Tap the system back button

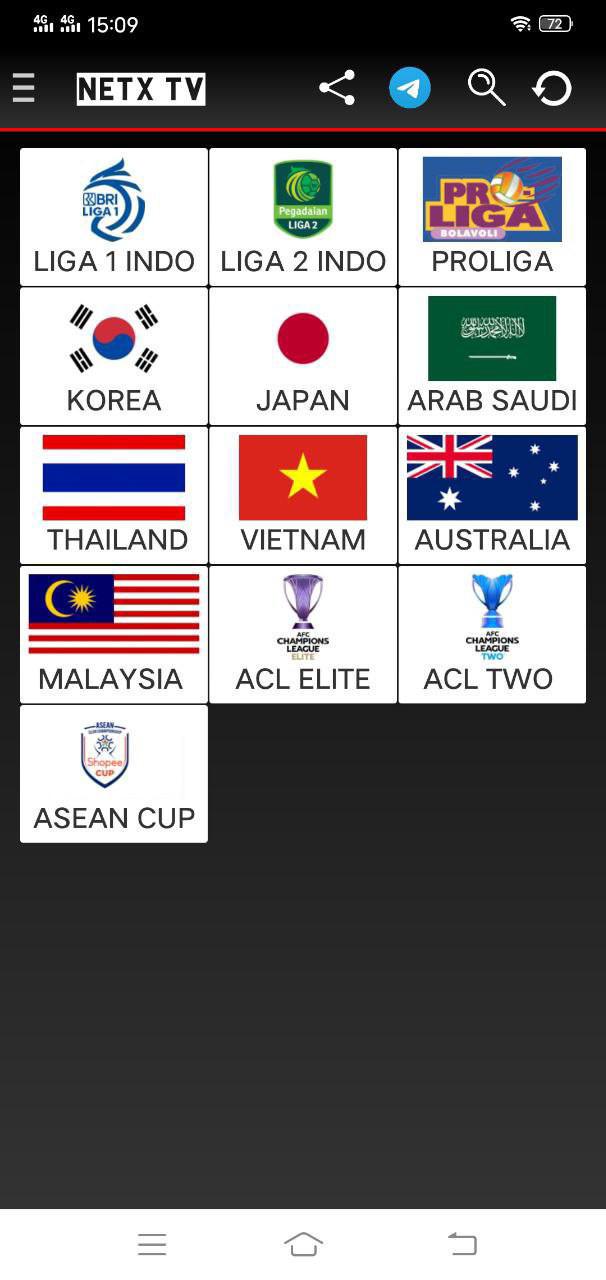pos(462,1244)
